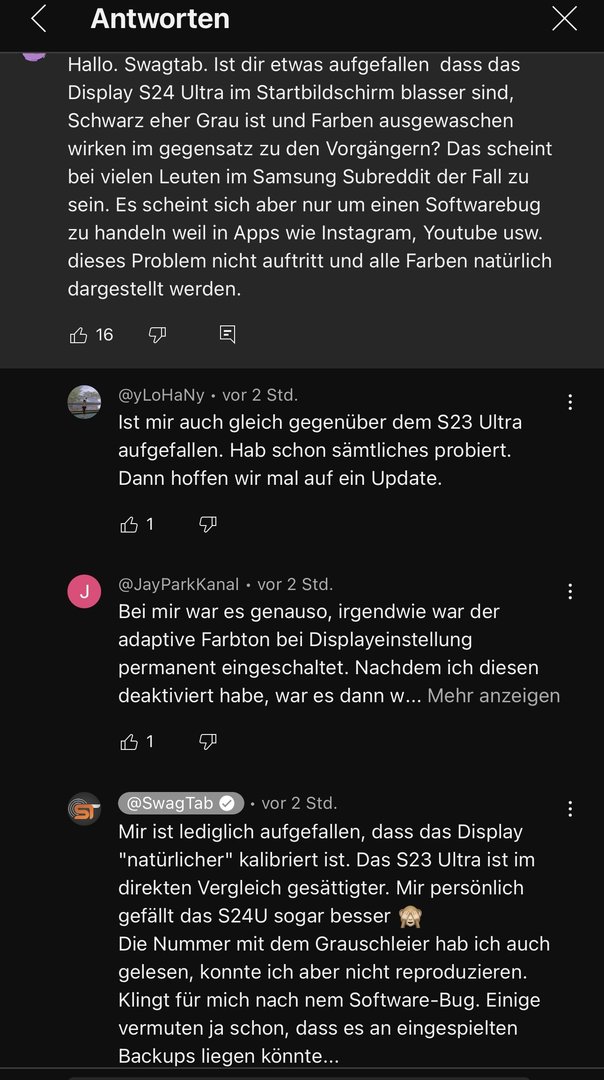
Task: Close the Antworten panel
Action: click(565, 18)
